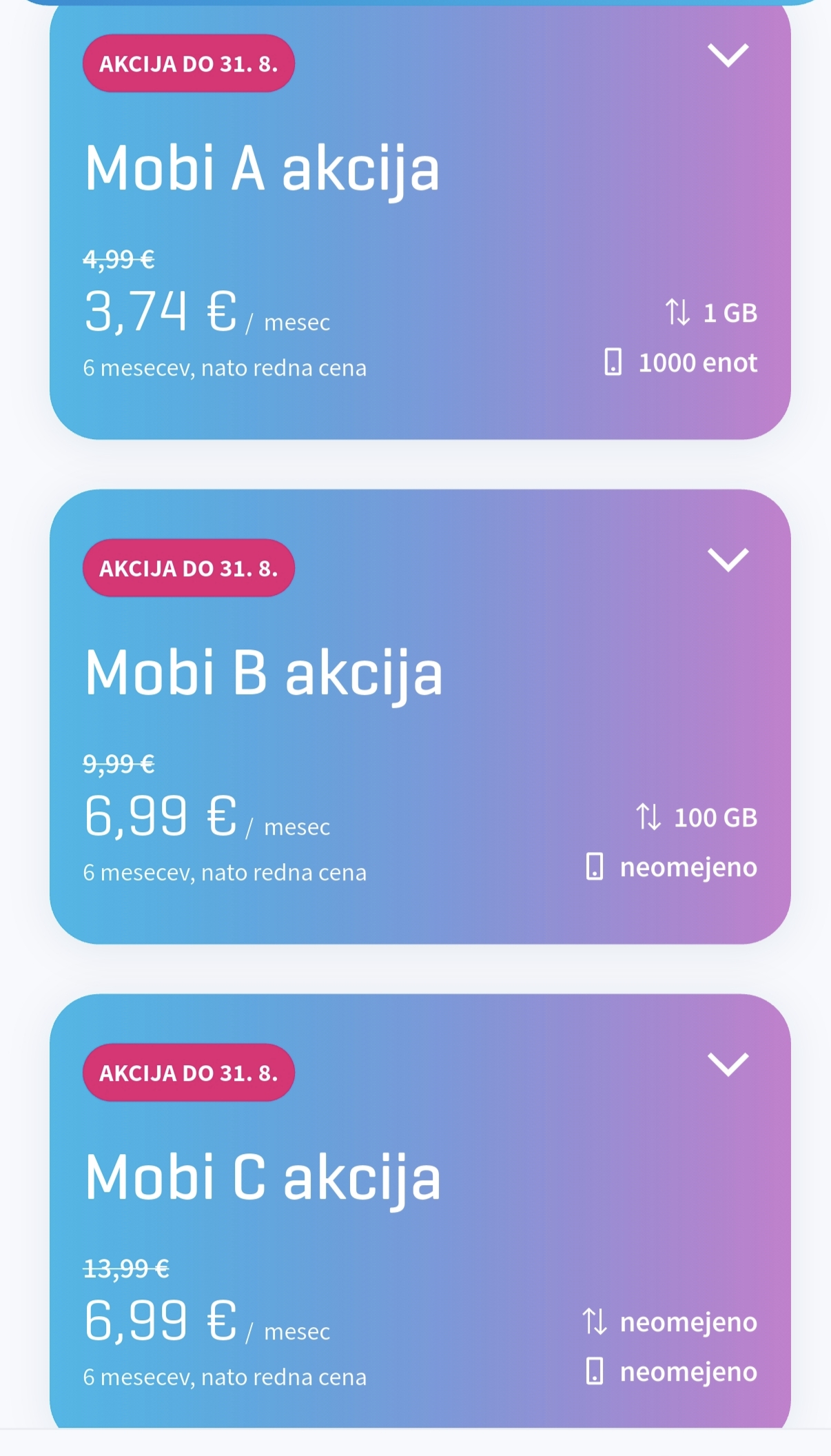Image resolution: width=831 pixels, height=1456 pixels.
Task: Open the Mobi B akcija plan card
Action: tap(420, 716)
